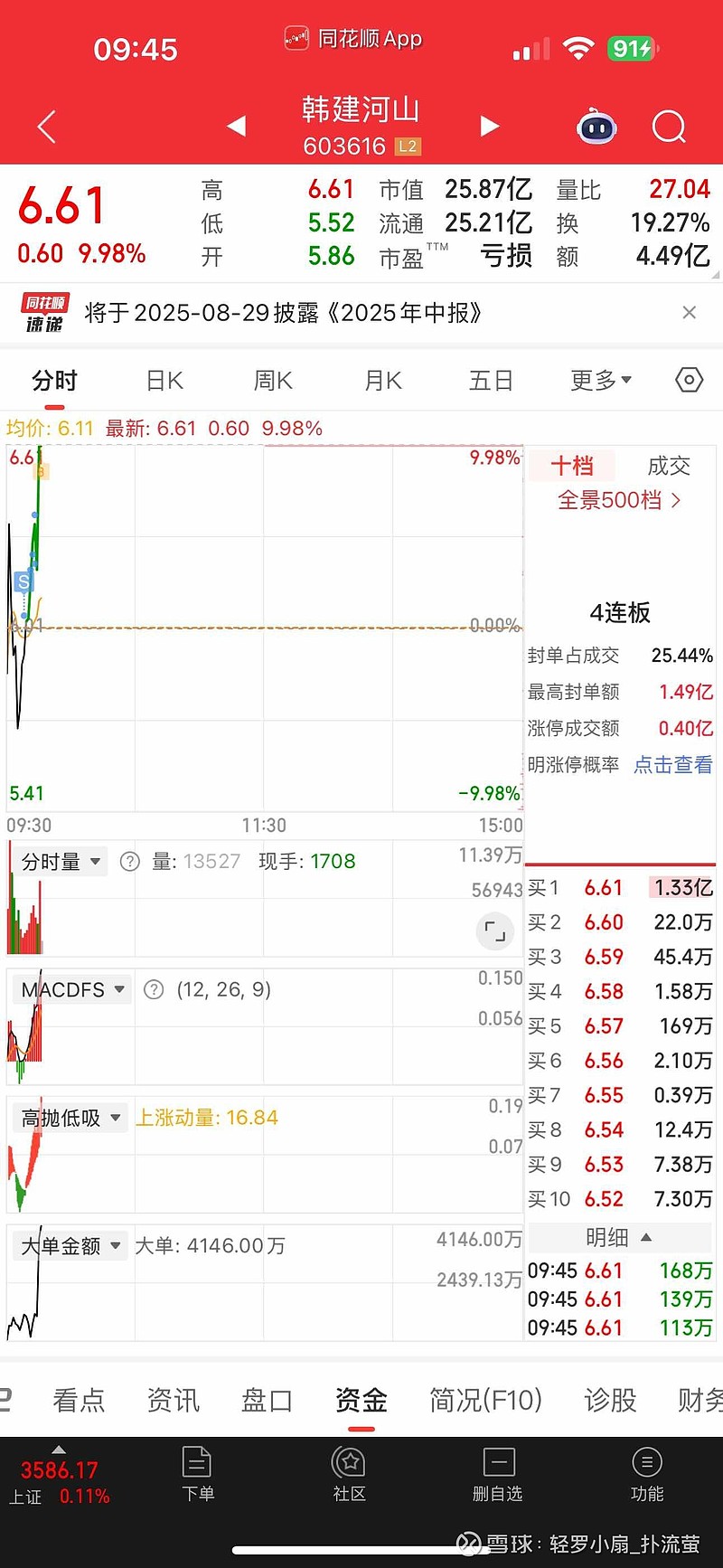
Task: Dismiss the 2025年中报 disclosure banner
Action: 690,312
